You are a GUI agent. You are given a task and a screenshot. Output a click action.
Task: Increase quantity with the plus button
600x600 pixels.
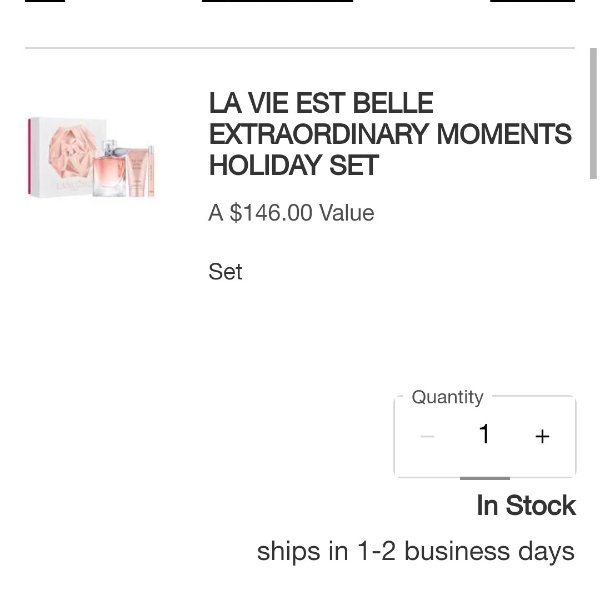(542, 437)
